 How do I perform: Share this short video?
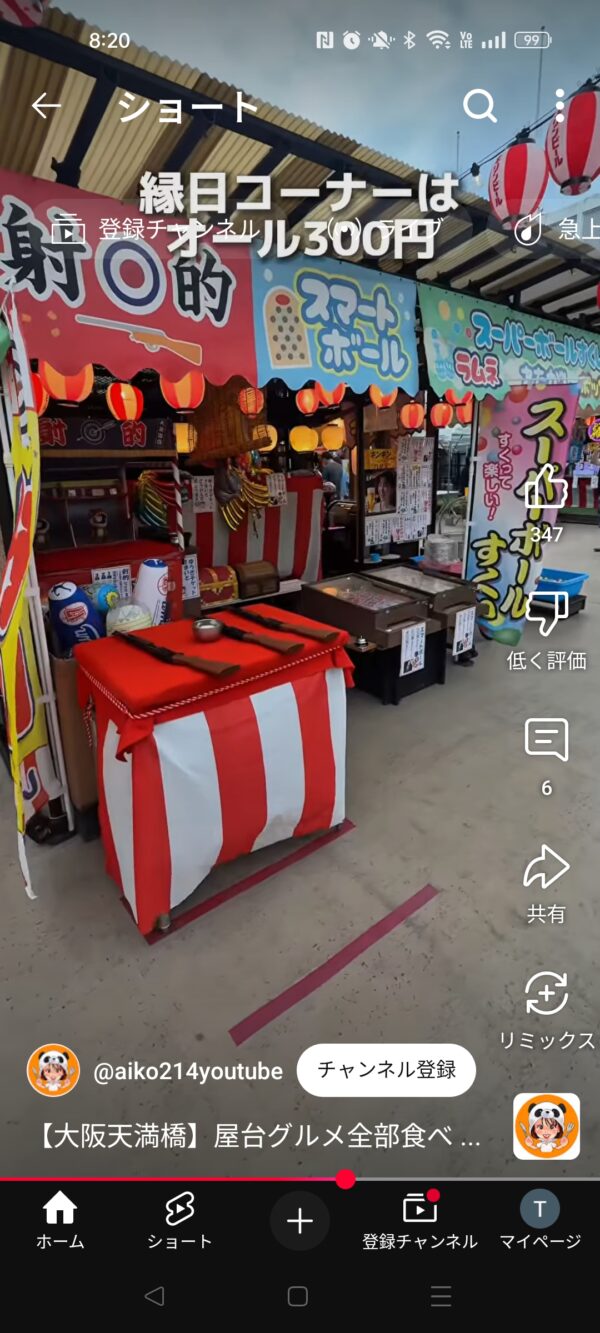click(546, 868)
